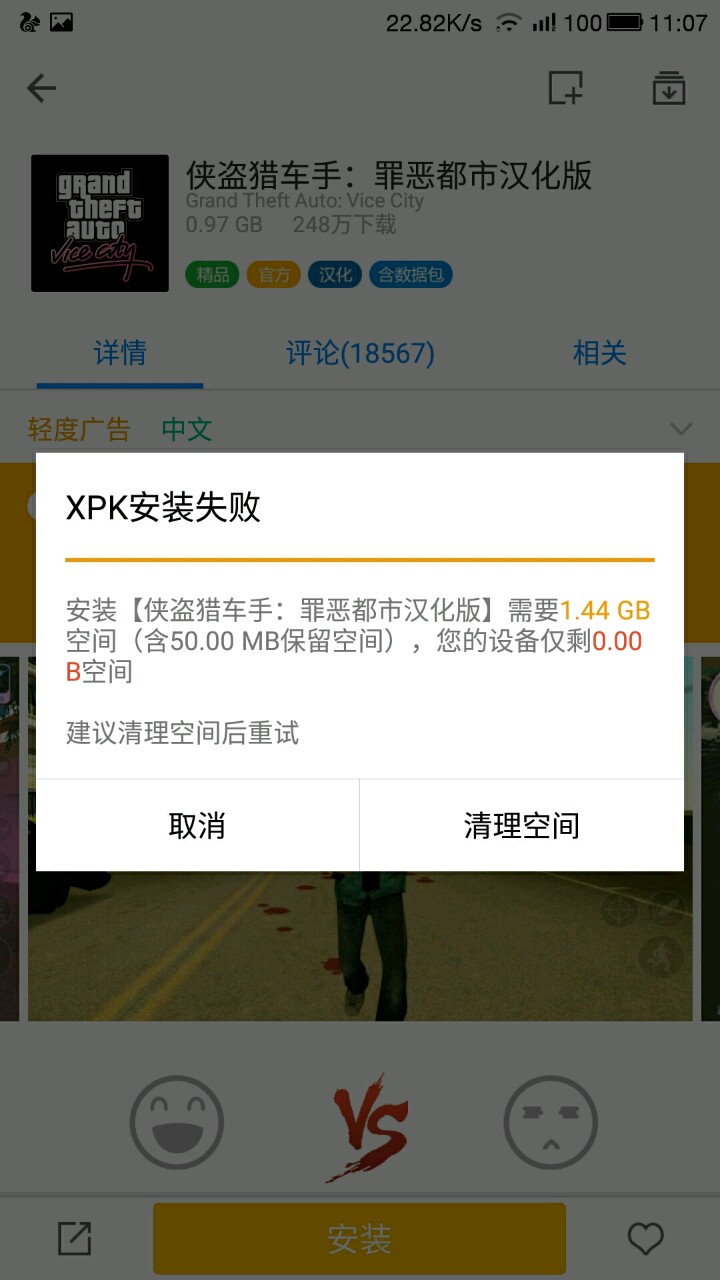Image resolution: width=720 pixels, height=1280 pixels.
Task: Tap the yellow 安装 button
Action: click(359, 1239)
